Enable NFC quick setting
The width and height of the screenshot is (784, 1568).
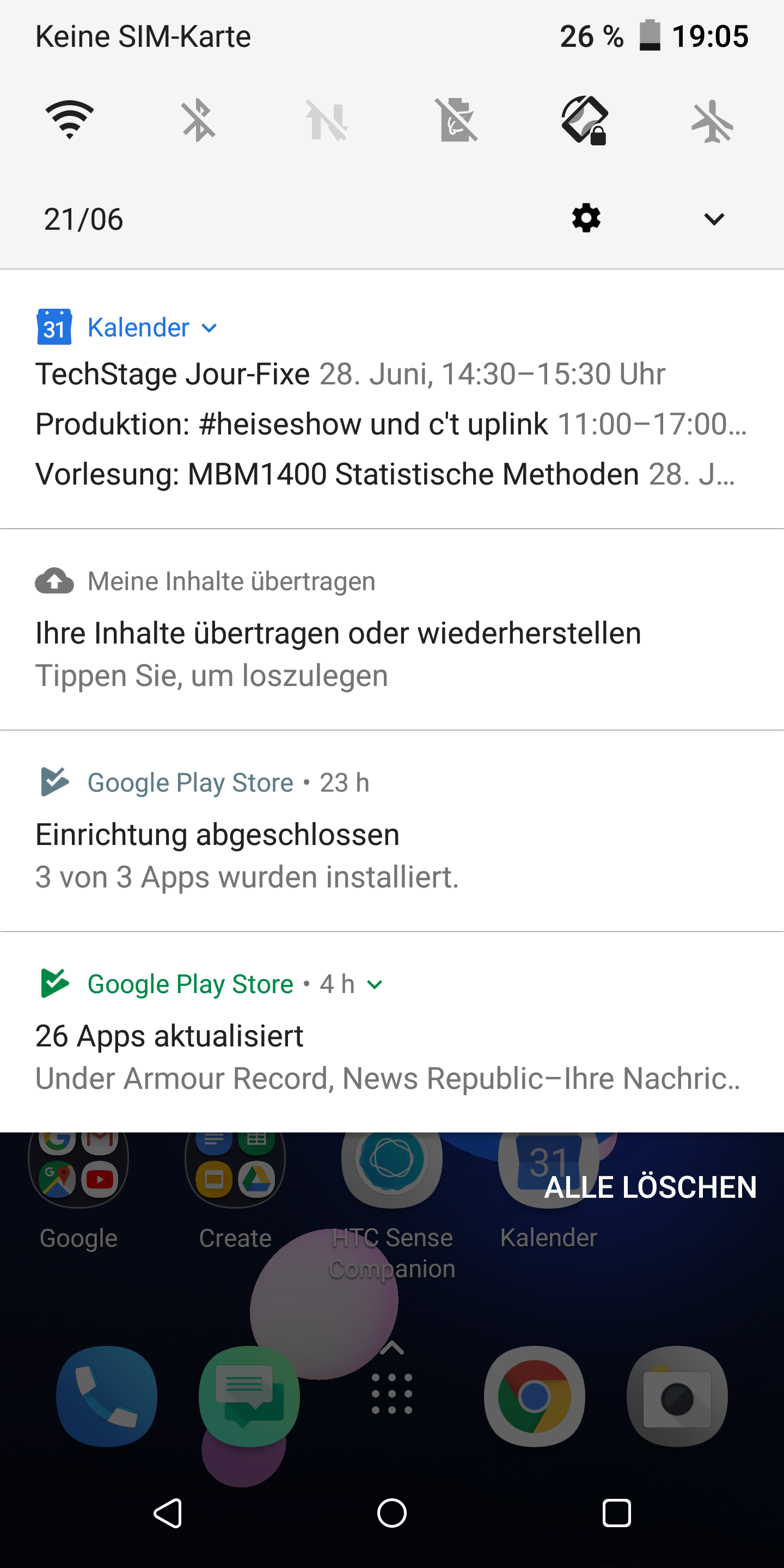coord(327,120)
